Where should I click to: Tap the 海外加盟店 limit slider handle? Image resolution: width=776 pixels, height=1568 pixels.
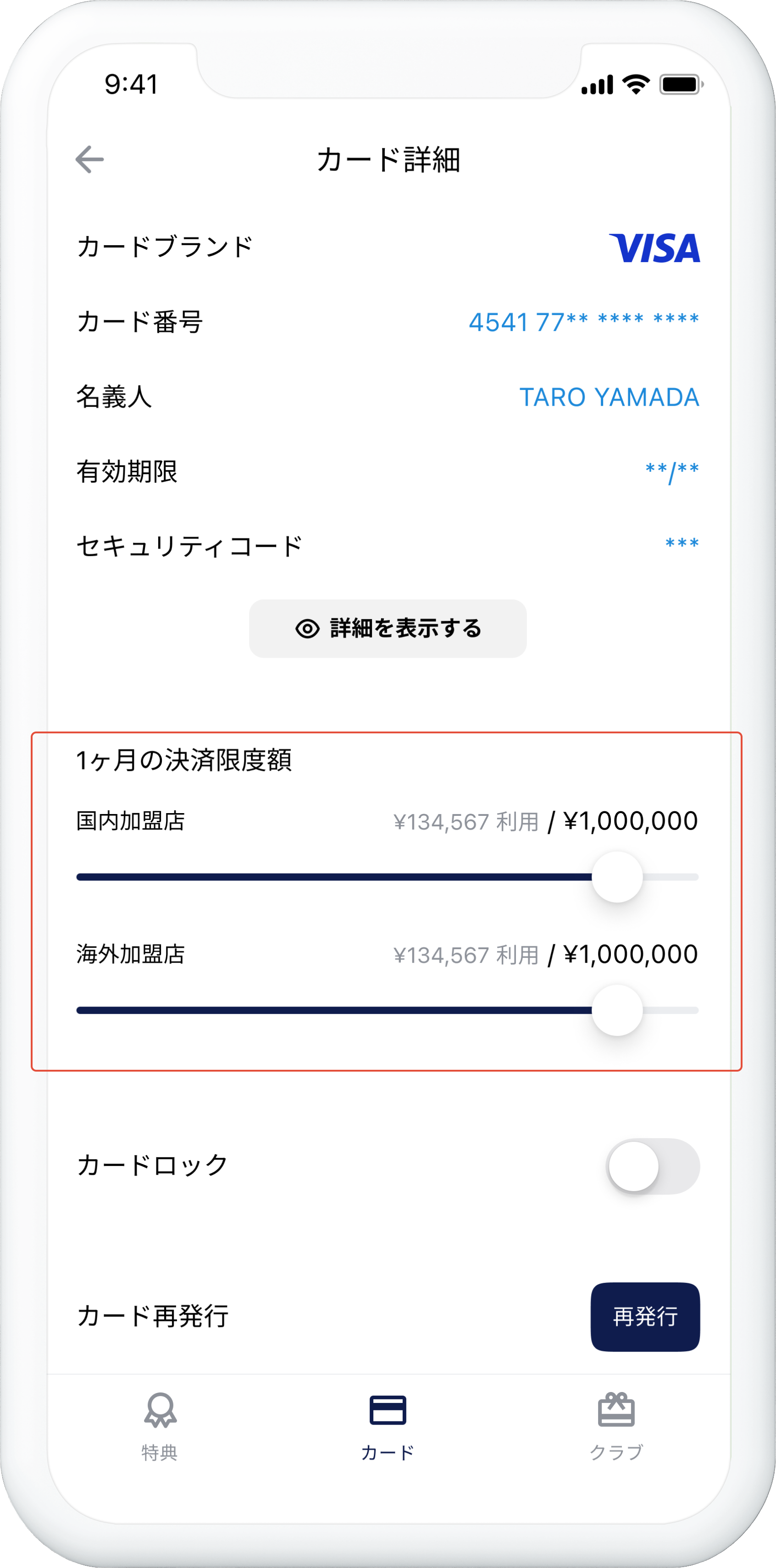click(x=617, y=1010)
